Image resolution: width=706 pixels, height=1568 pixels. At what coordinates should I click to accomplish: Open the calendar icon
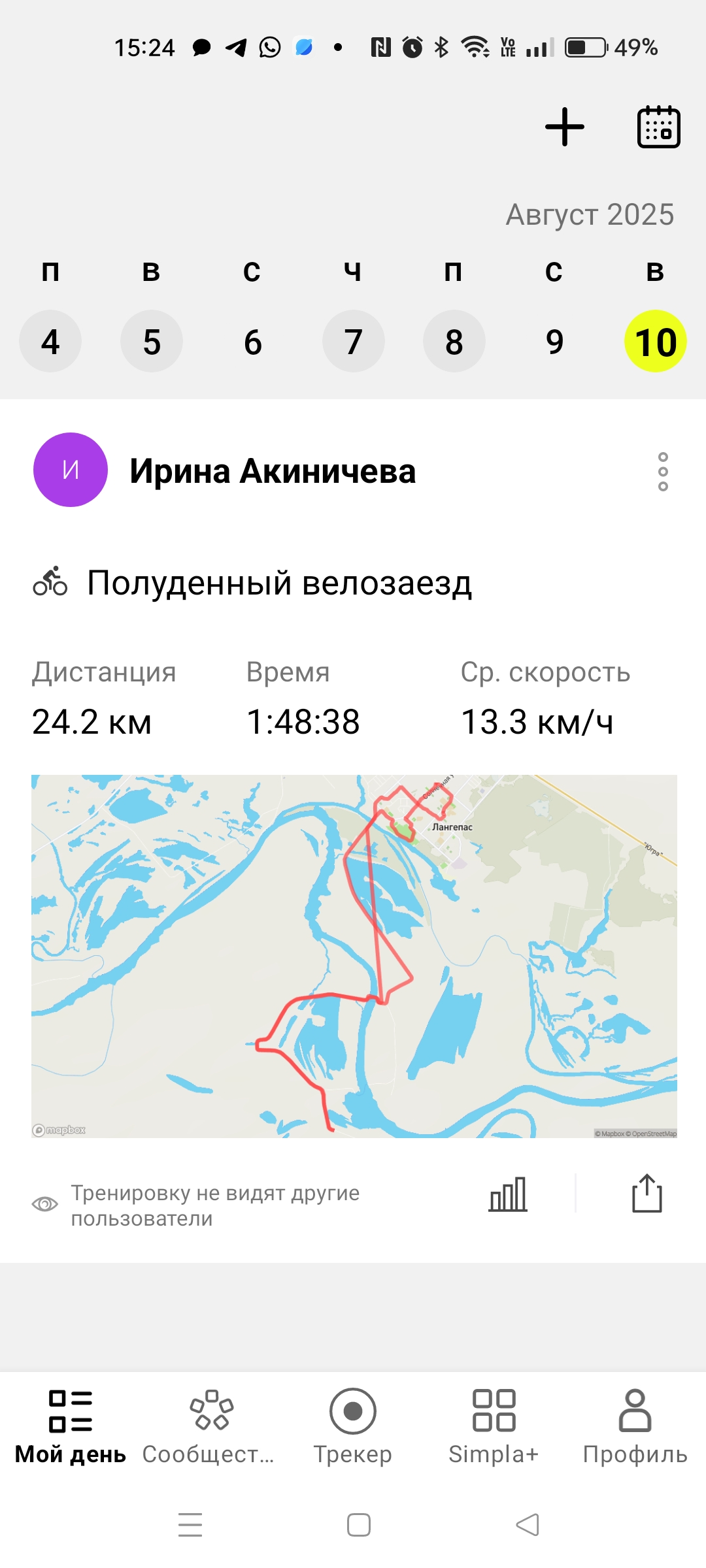(659, 127)
